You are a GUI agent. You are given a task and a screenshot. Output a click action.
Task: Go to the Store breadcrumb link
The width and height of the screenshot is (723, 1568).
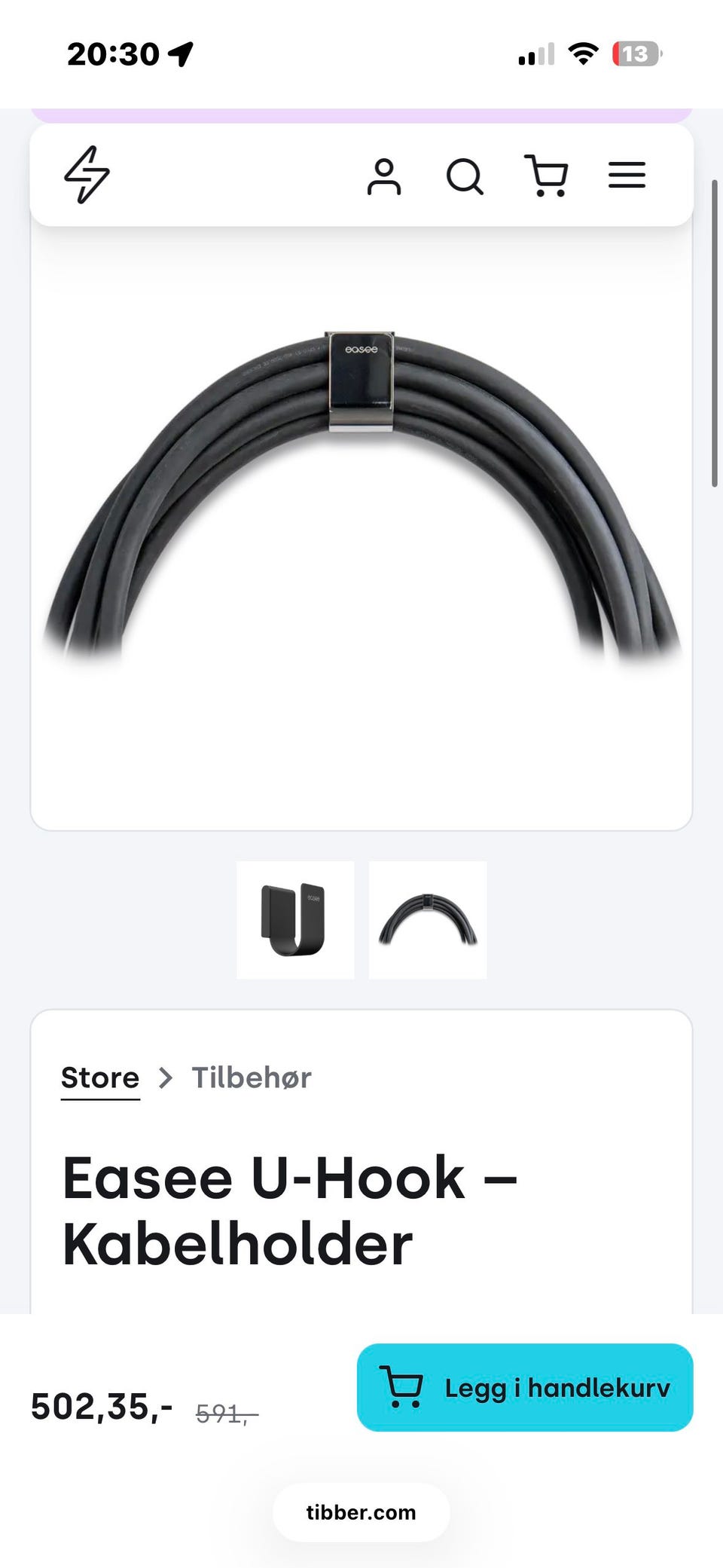tap(100, 1078)
